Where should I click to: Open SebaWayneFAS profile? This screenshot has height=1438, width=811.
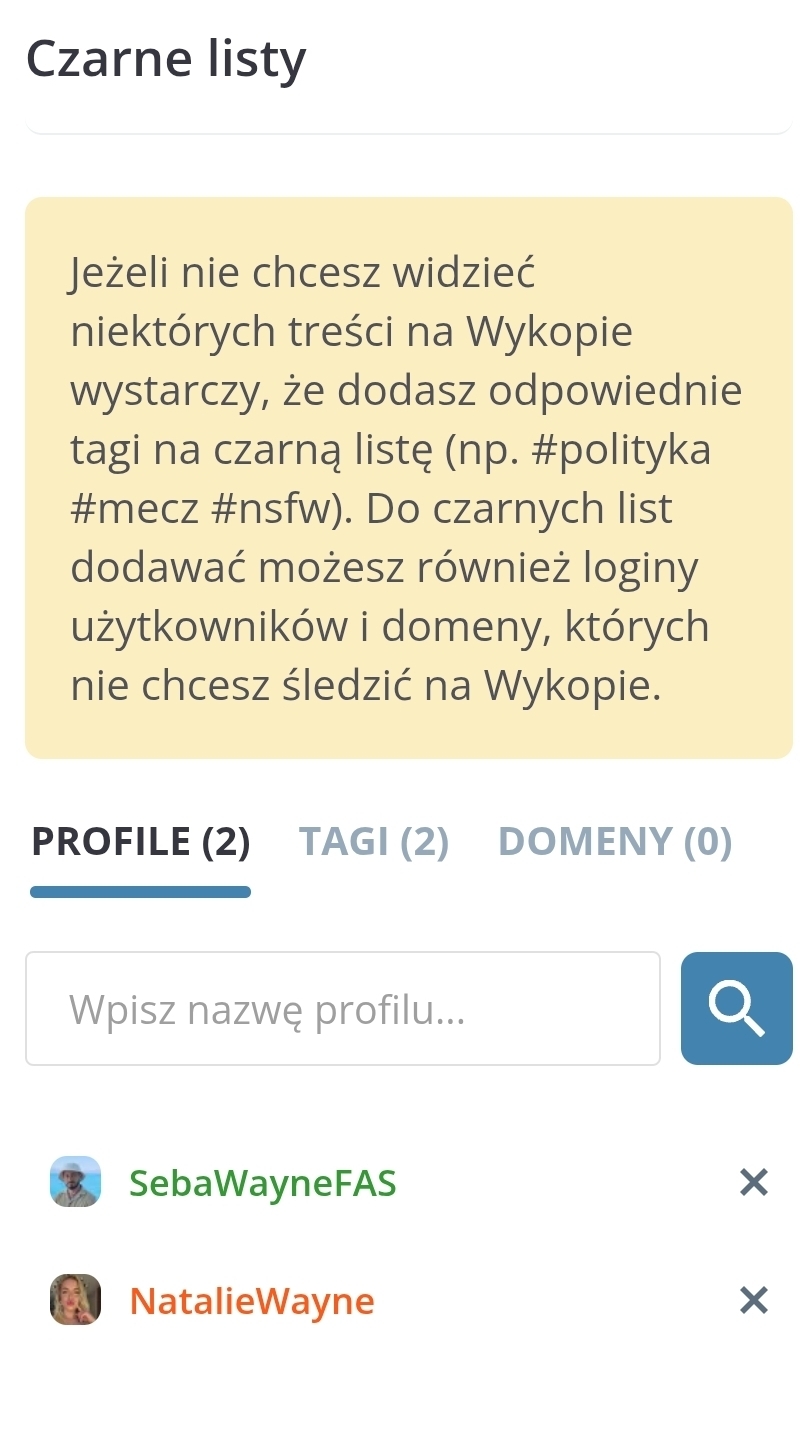[262, 1183]
